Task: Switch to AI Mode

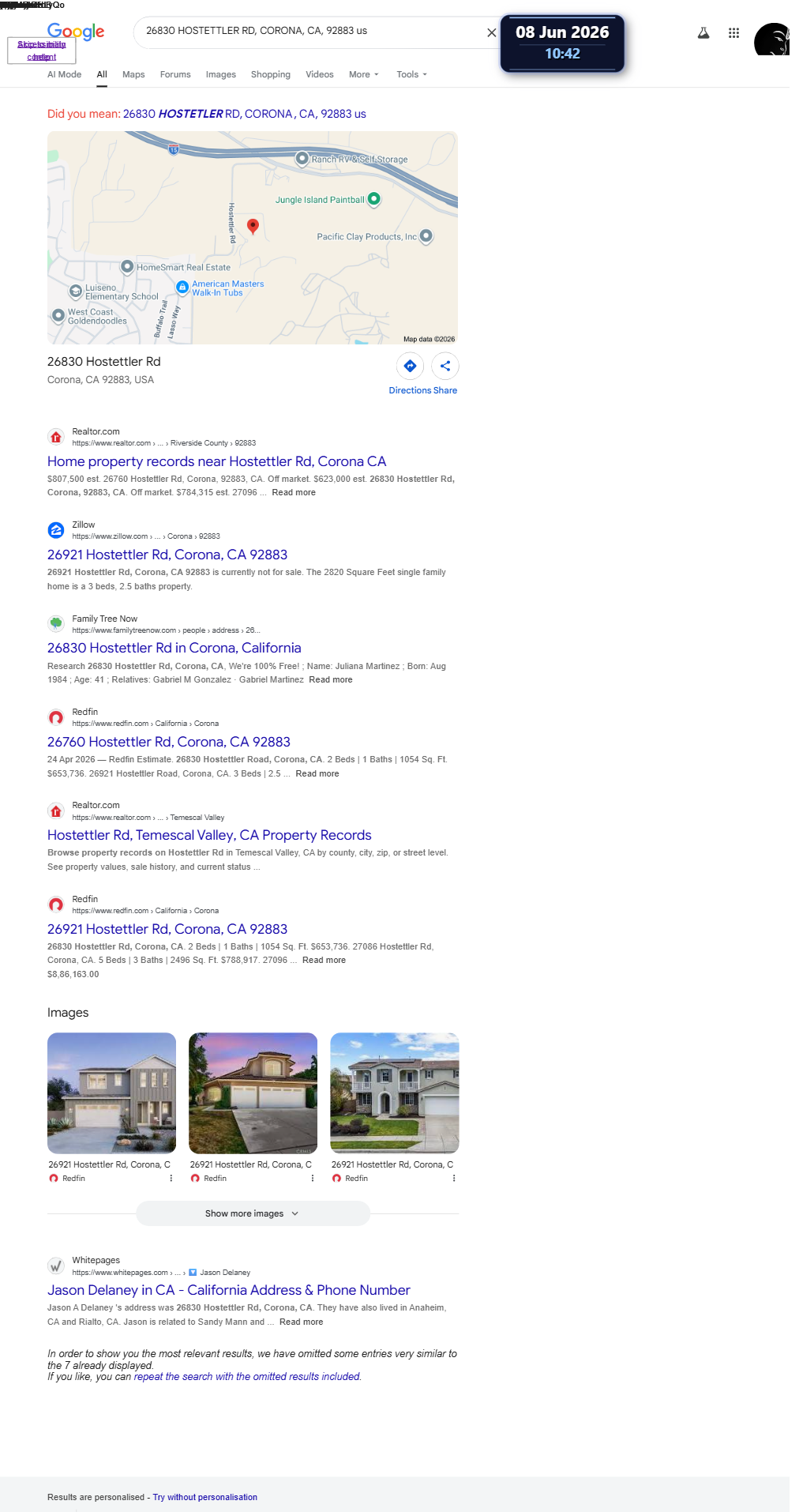Action: coord(64,74)
